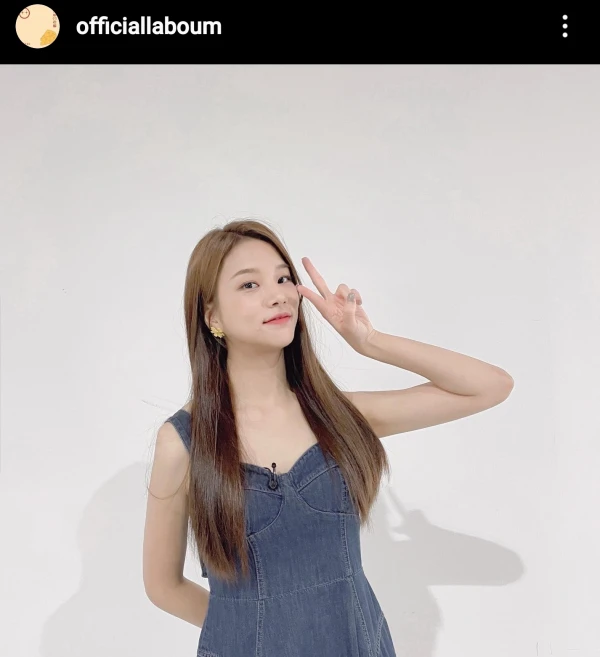Open officiallaboum's profile picture
This screenshot has height=657, width=600.
coord(37,26)
